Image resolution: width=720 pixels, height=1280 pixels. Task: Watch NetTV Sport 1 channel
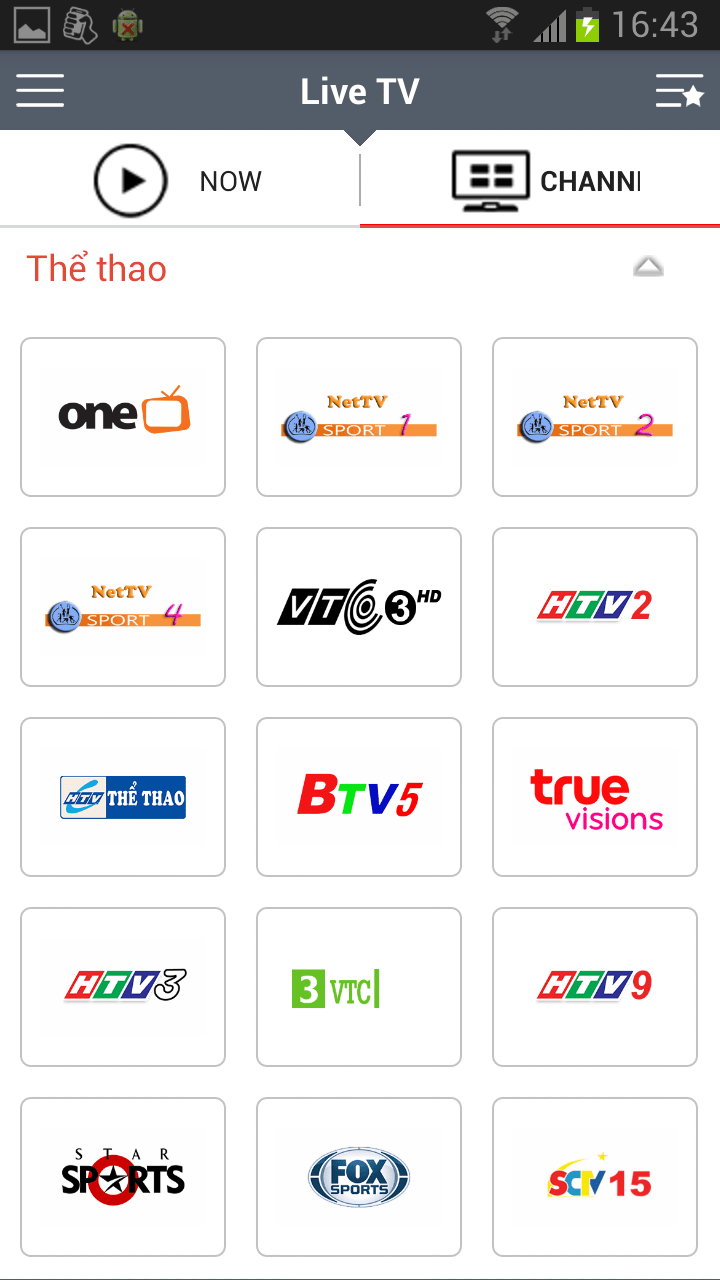359,417
